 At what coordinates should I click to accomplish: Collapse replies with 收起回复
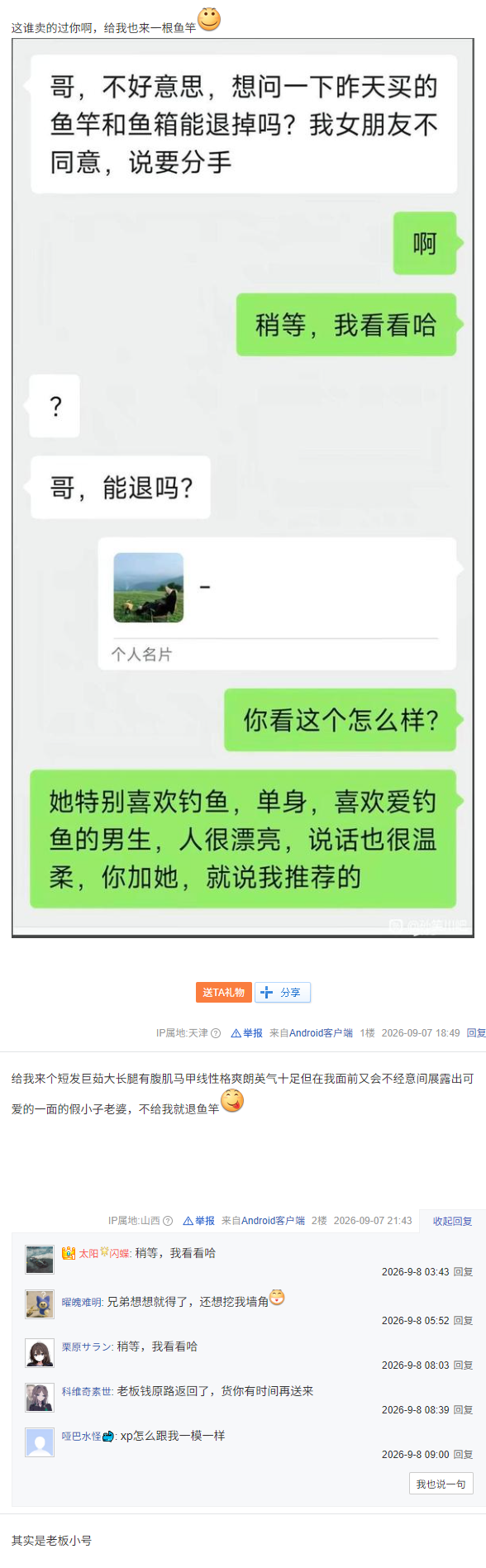click(x=453, y=1221)
